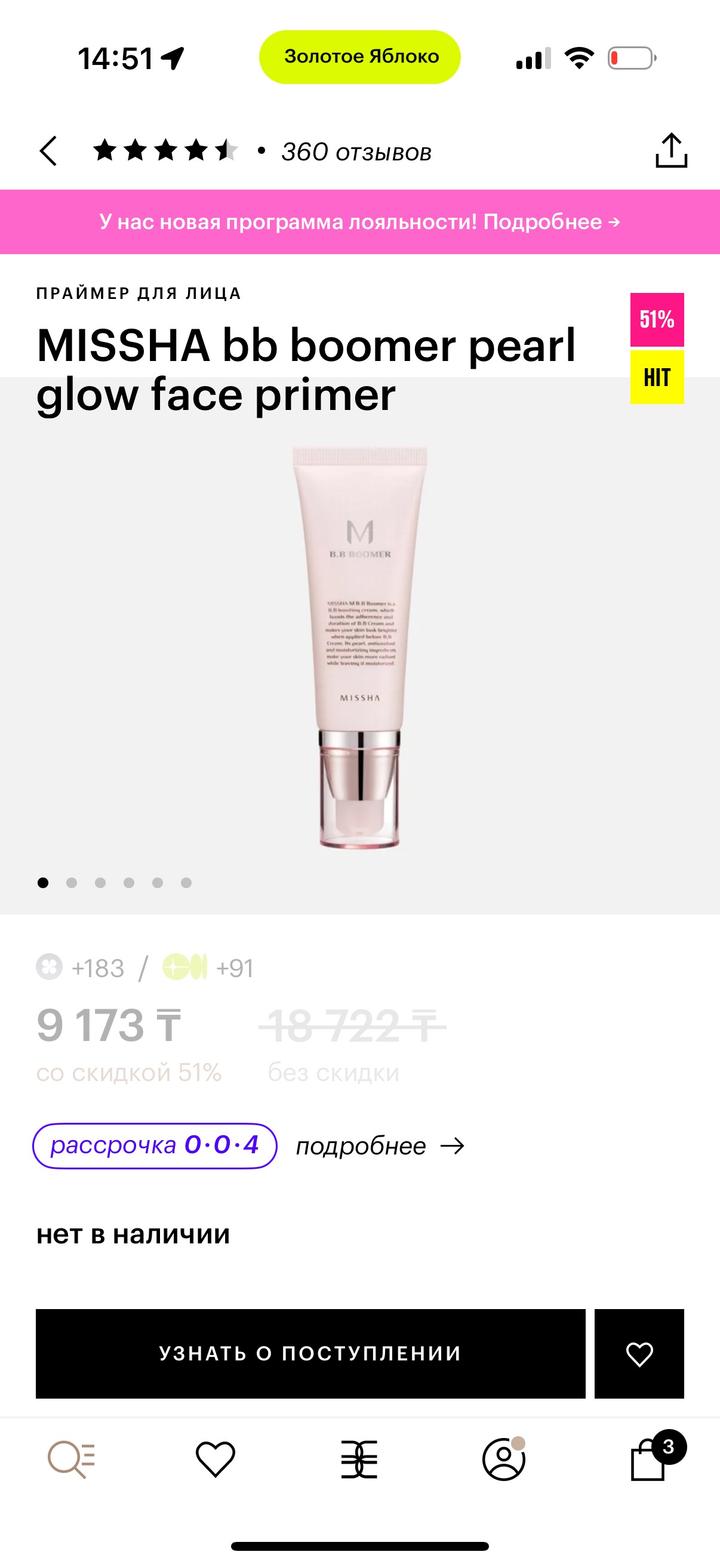Tap Узнать о поступлении button
The width and height of the screenshot is (720, 1565).
point(310,1353)
